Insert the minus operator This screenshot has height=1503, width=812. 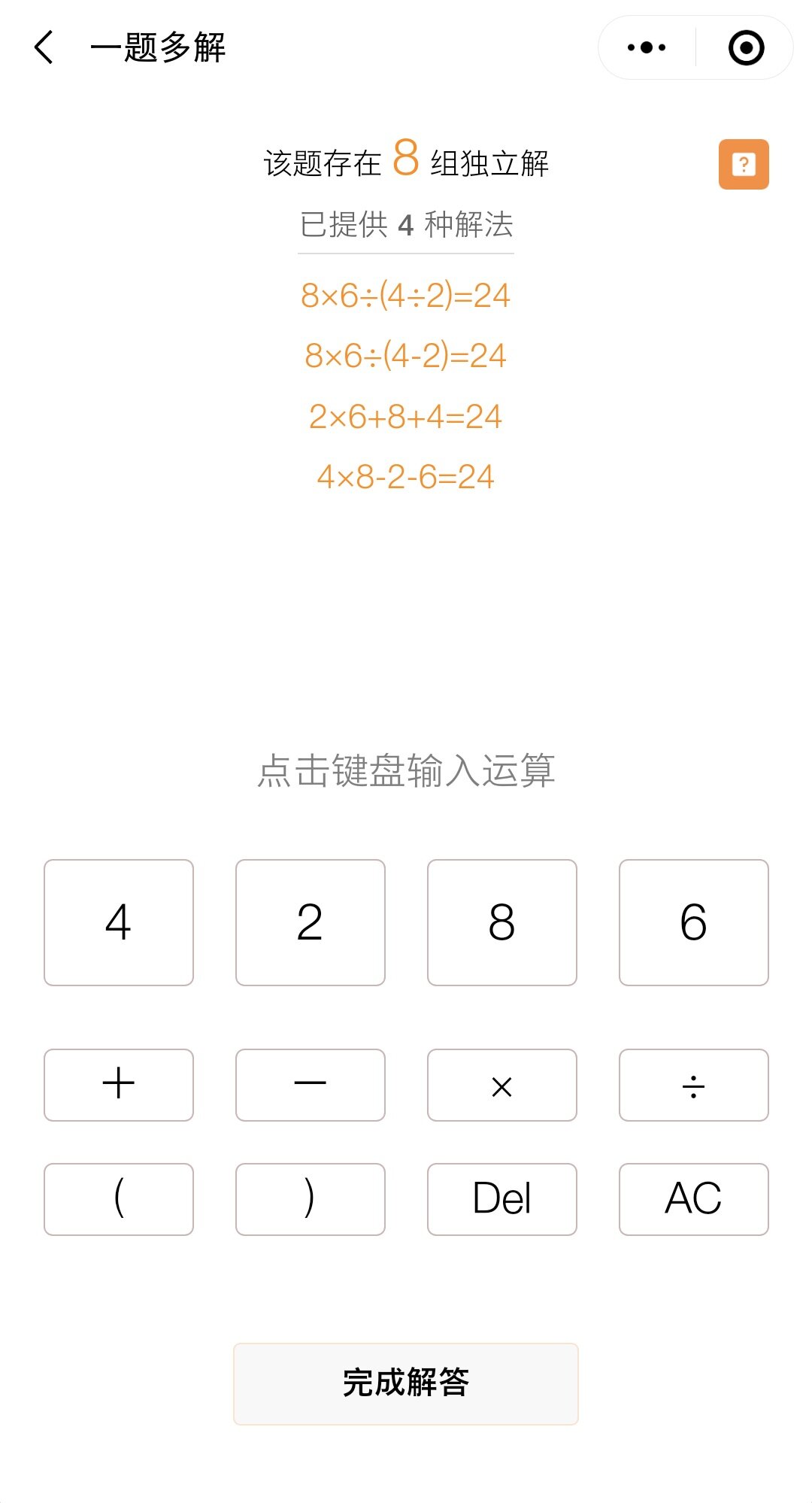click(x=311, y=1085)
